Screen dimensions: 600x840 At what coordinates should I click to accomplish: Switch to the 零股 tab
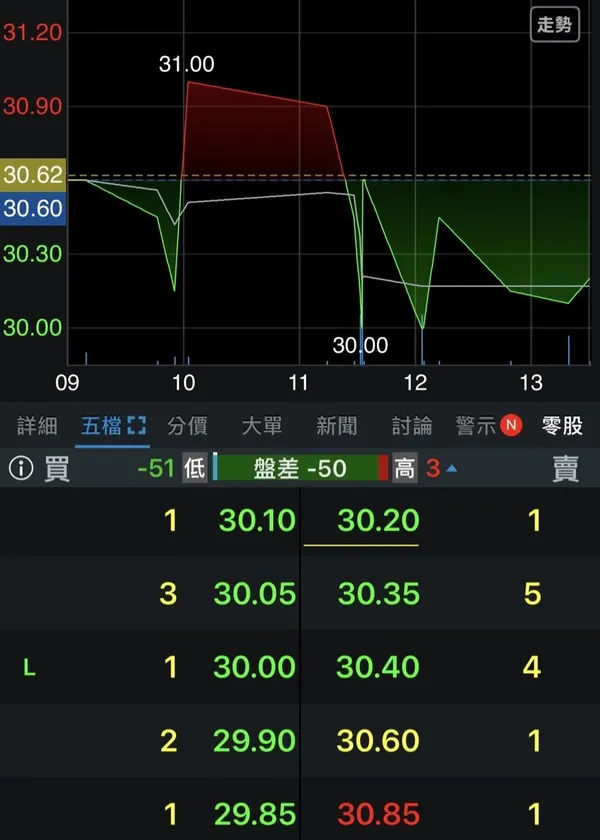562,426
